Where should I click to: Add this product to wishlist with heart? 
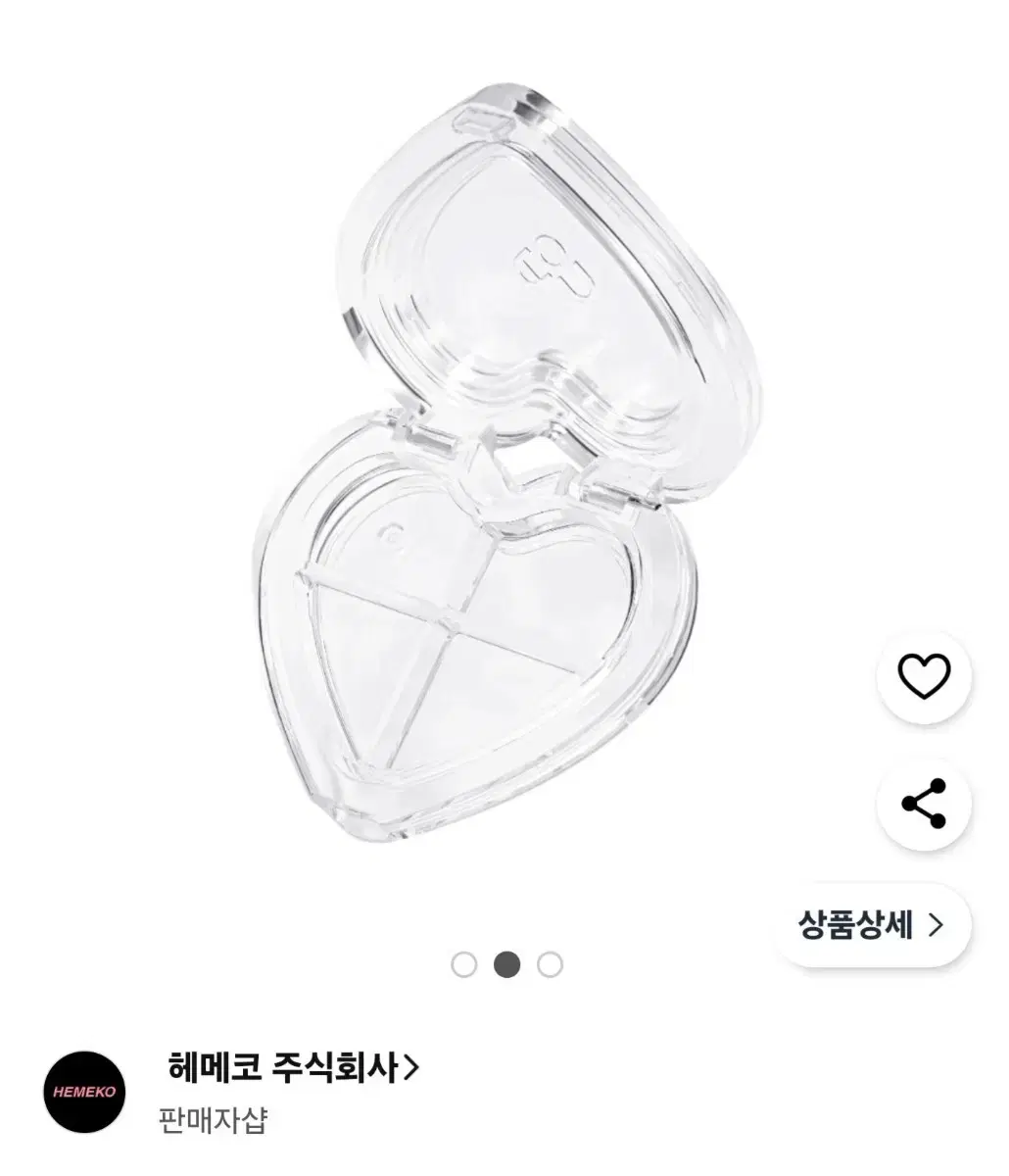(x=924, y=677)
